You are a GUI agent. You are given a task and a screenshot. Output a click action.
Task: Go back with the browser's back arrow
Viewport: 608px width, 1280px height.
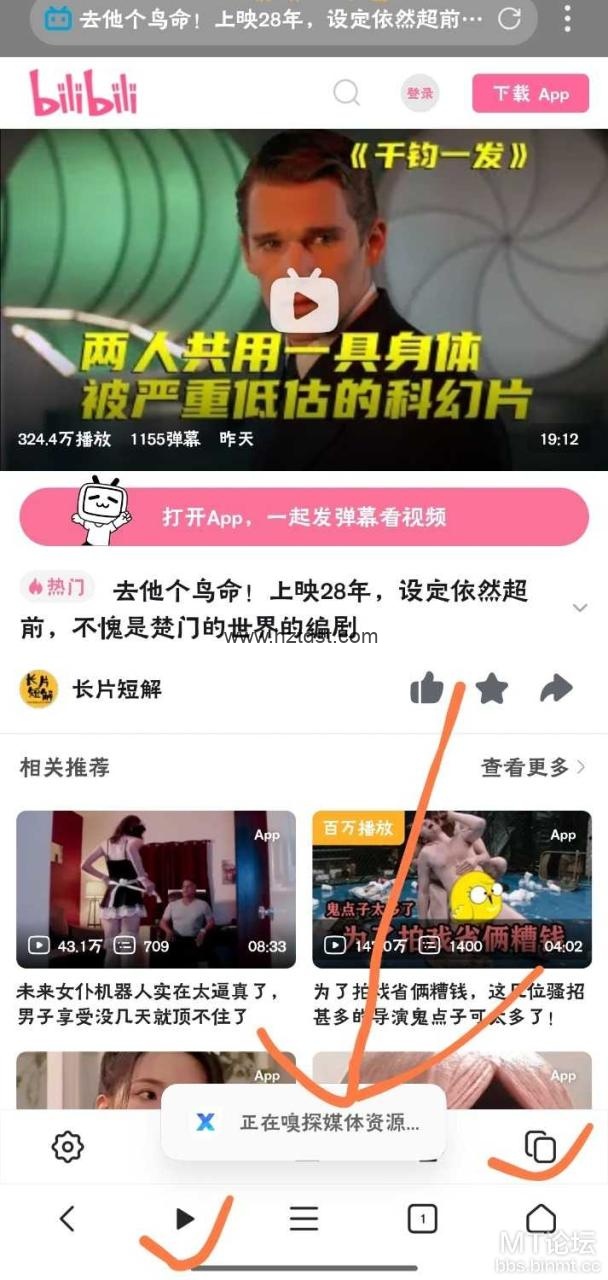click(x=67, y=1218)
